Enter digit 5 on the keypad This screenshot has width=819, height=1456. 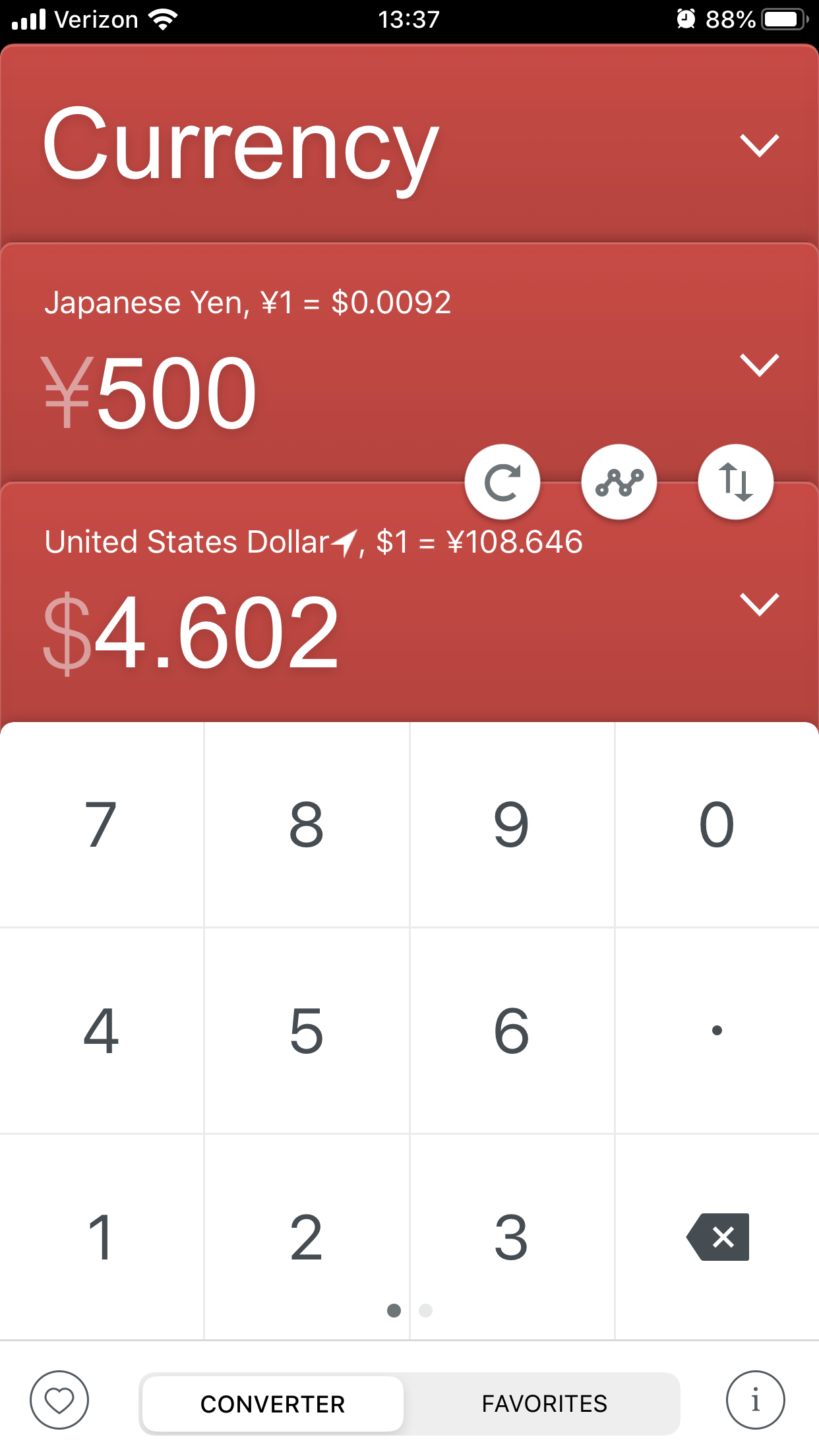(x=307, y=1031)
